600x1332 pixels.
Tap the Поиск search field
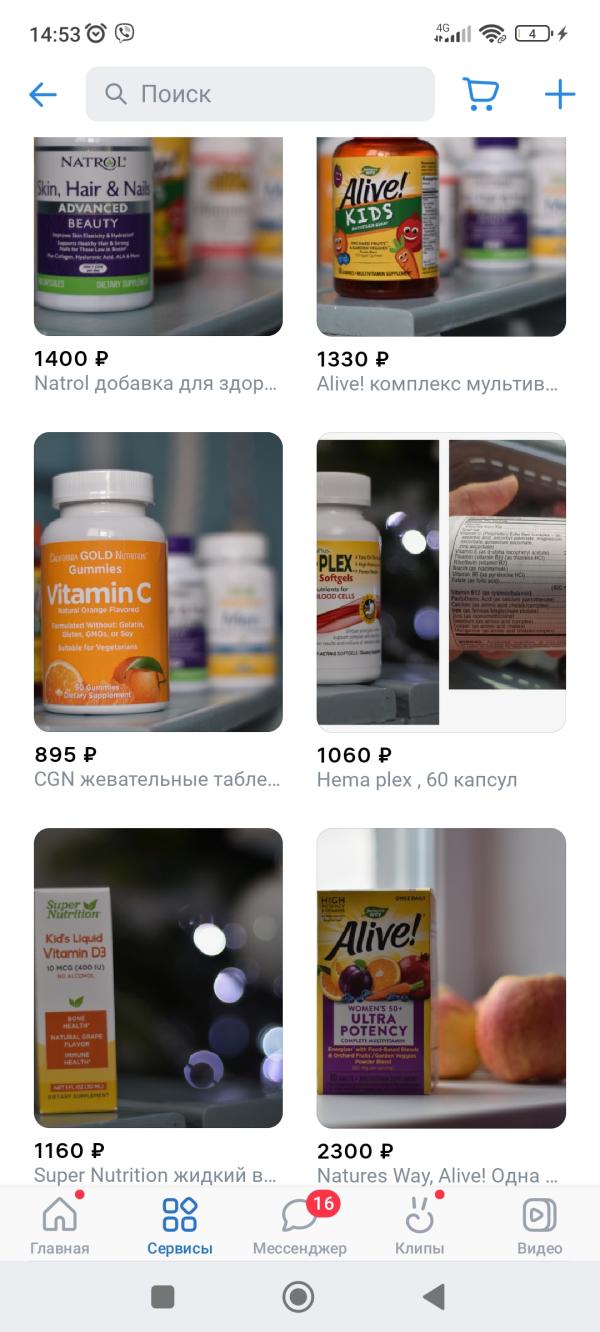click(260, 94)
